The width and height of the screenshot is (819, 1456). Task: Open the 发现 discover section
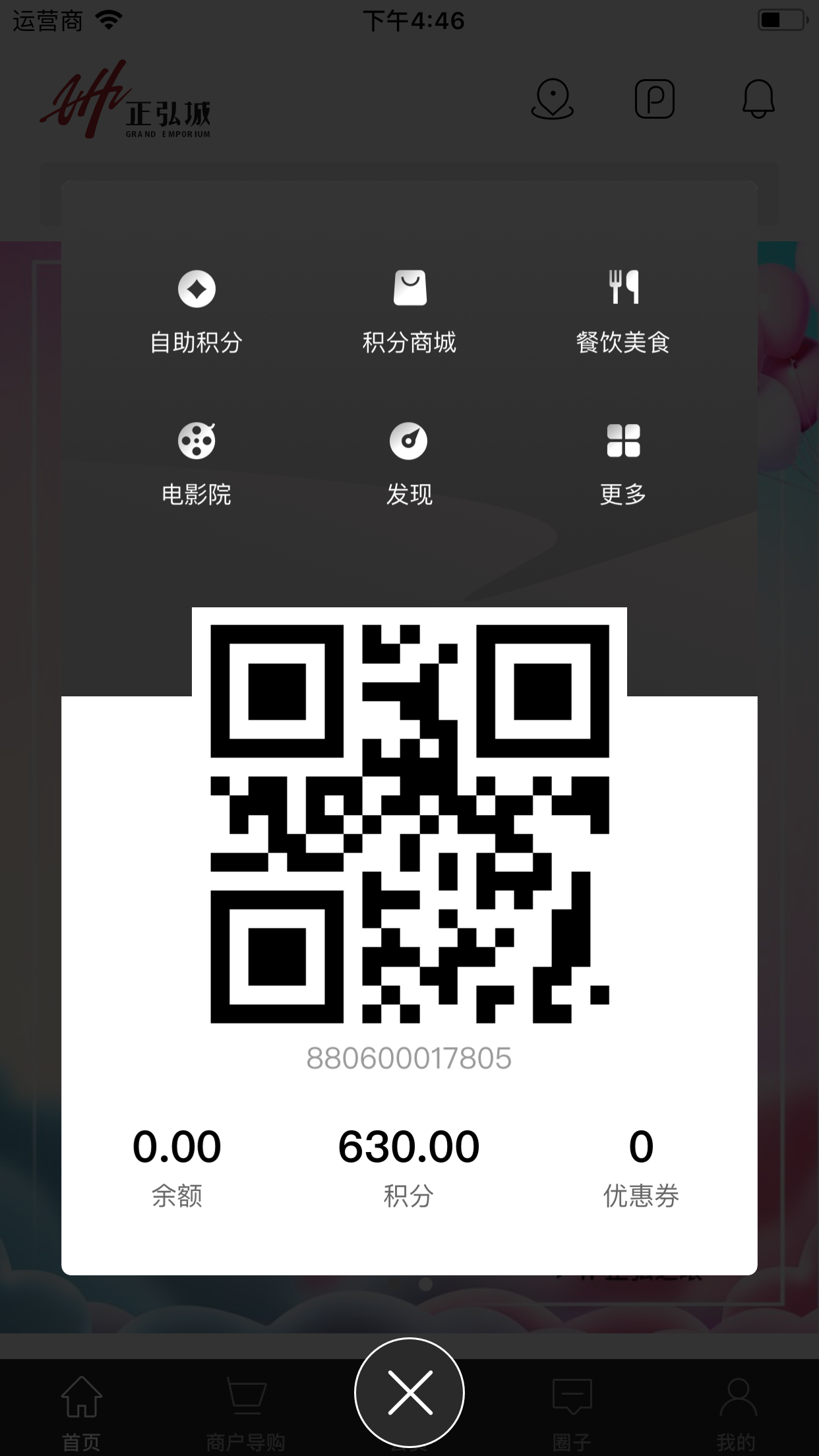(409, 464)
